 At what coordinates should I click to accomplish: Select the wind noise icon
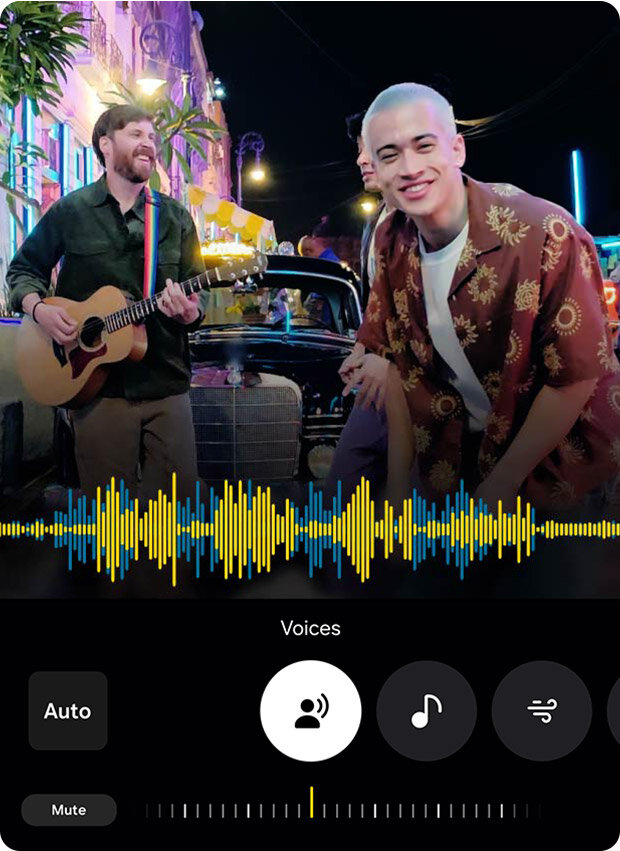(x=541, y=711)
